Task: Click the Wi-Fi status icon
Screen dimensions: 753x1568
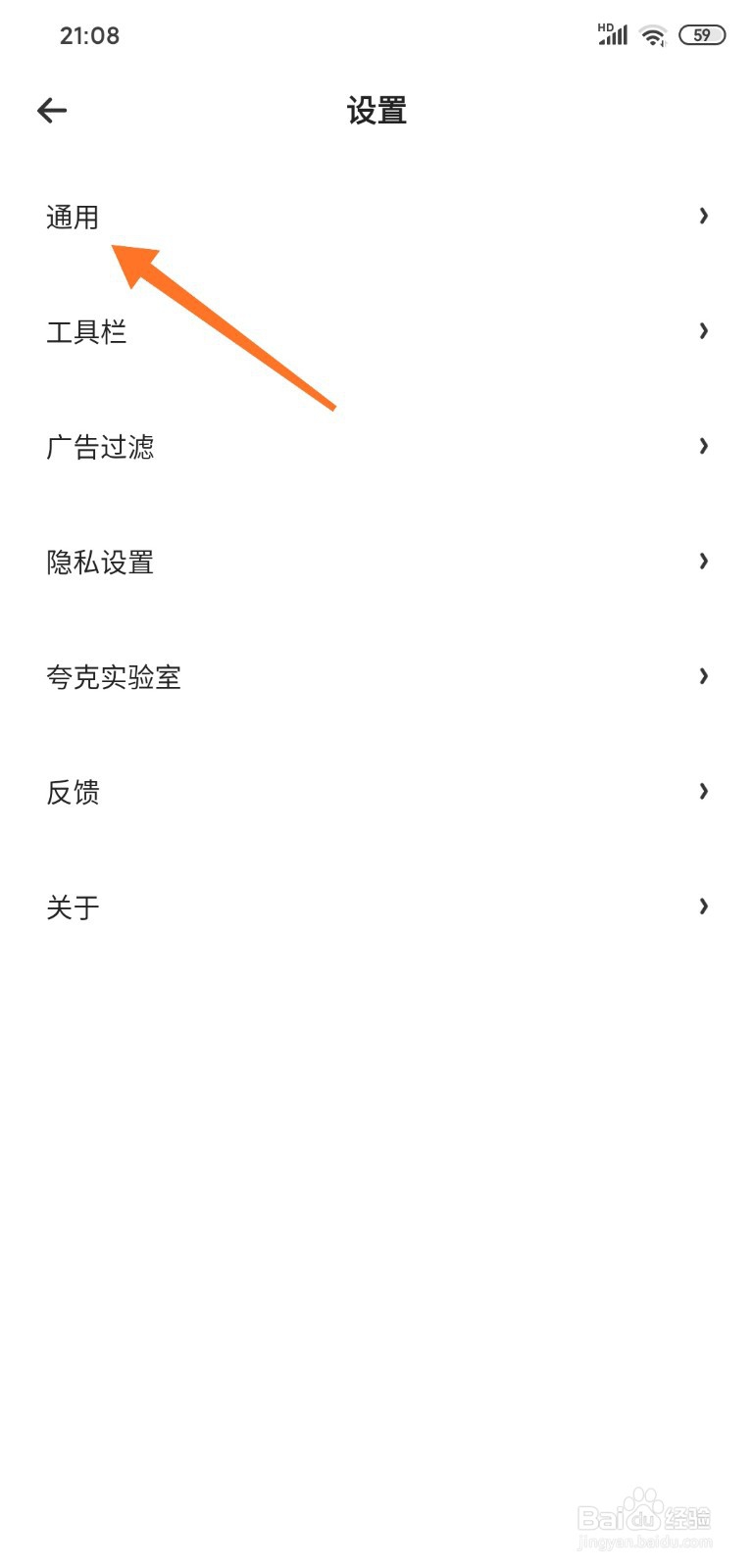Action: coord(652,34)
